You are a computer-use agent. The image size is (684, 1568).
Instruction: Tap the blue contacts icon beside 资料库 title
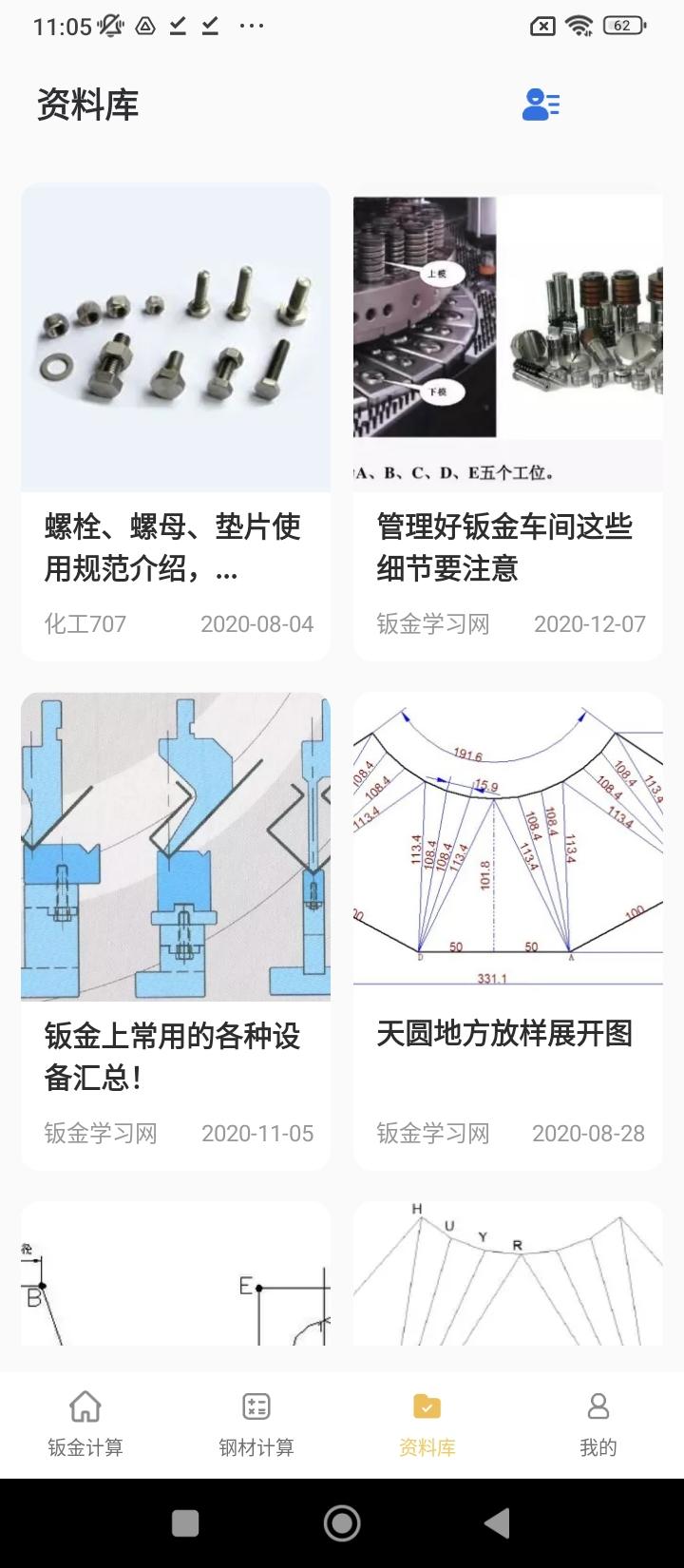pyautogui.click(x=541, y=105)
